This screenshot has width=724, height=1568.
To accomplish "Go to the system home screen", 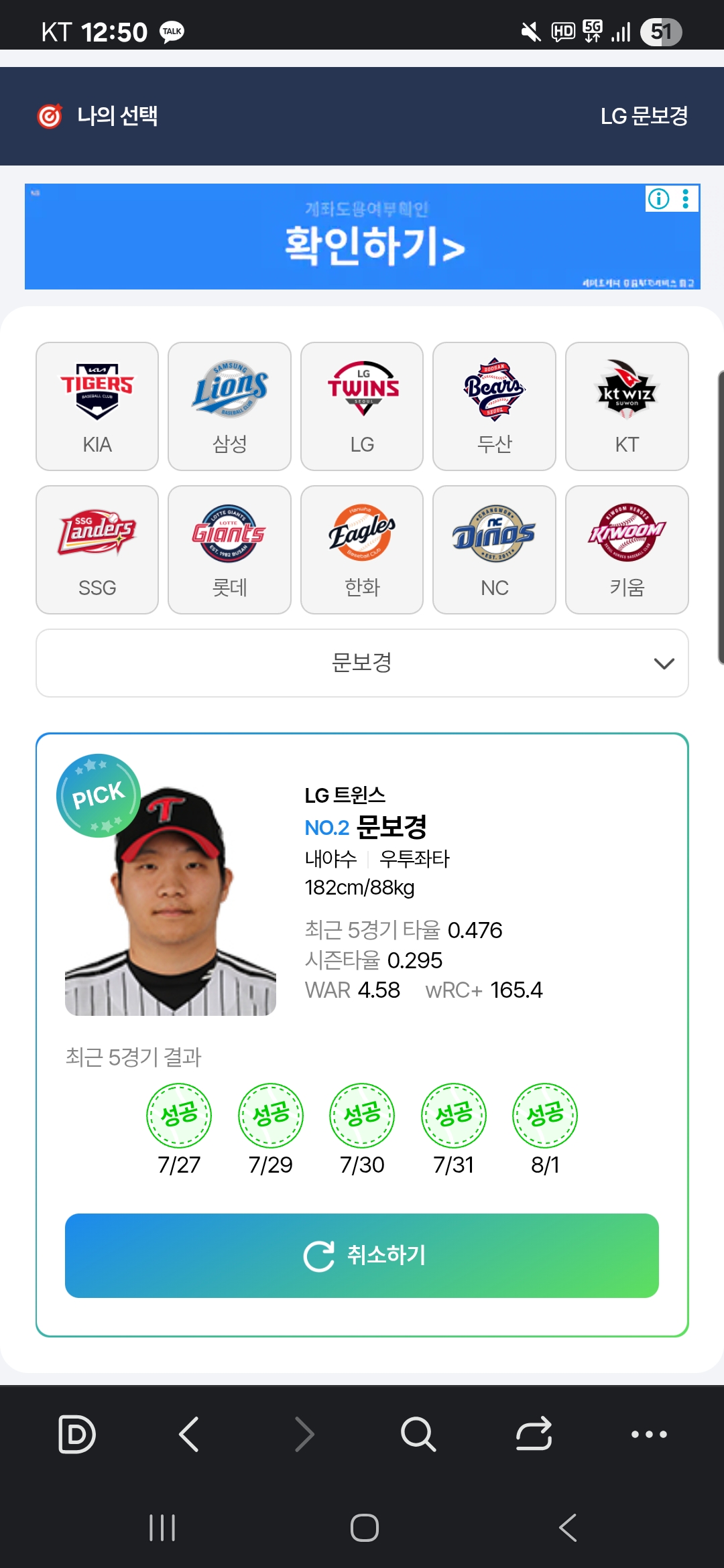I will [x=364, y=1528].
